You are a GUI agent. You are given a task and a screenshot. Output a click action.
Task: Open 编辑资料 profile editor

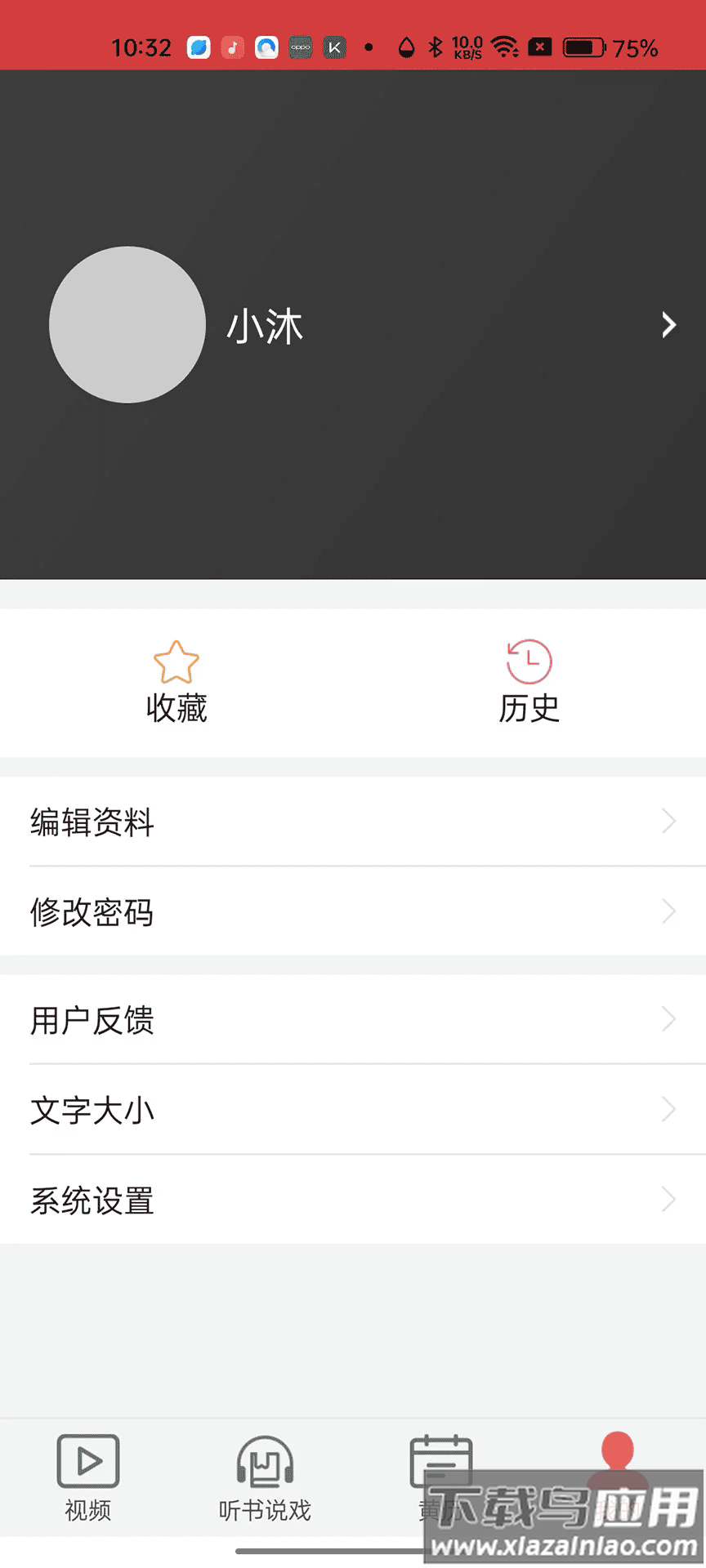pyautogui.click(x=92, y=823)
